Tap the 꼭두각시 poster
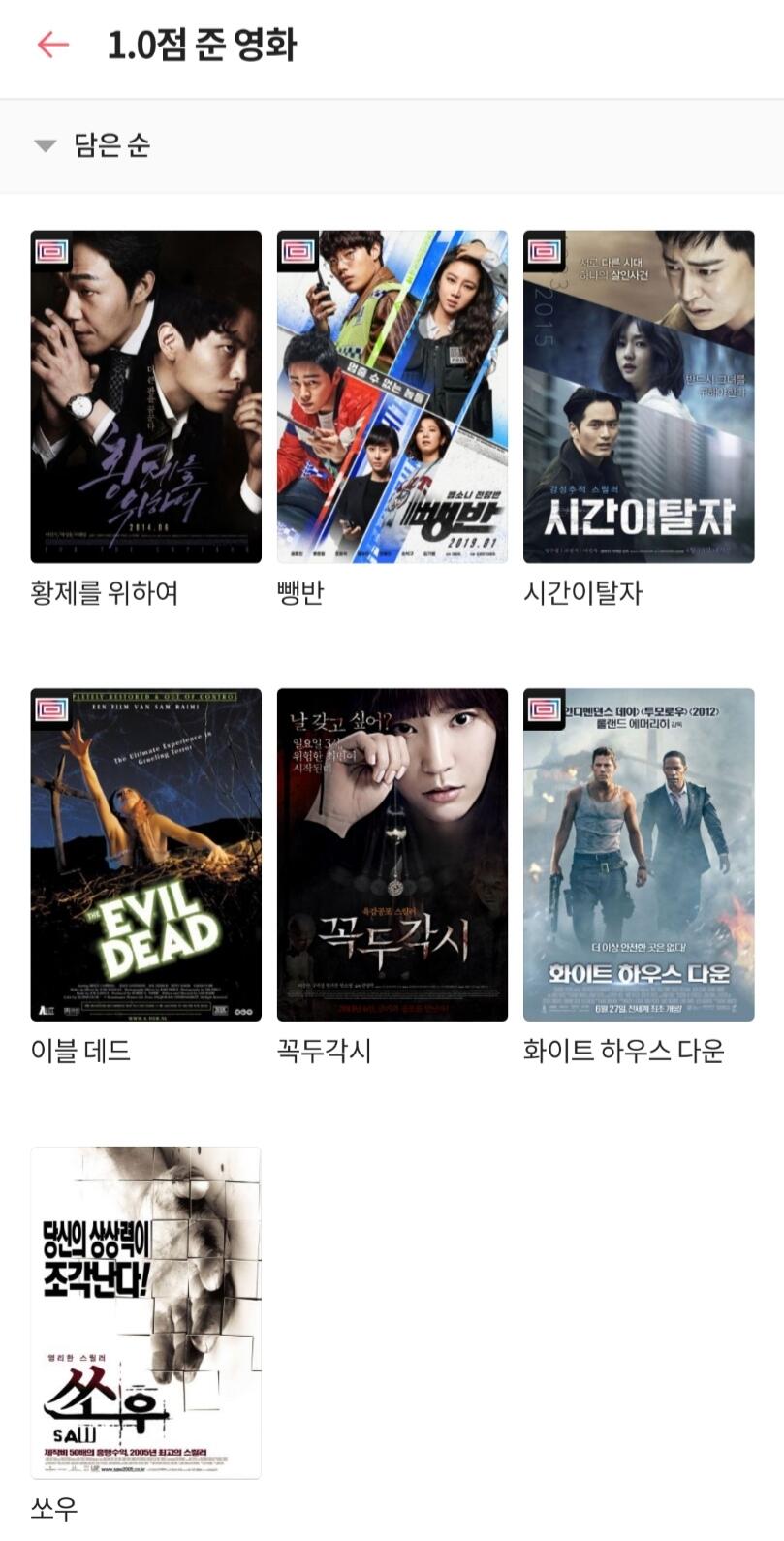 [x=392, y=854]
